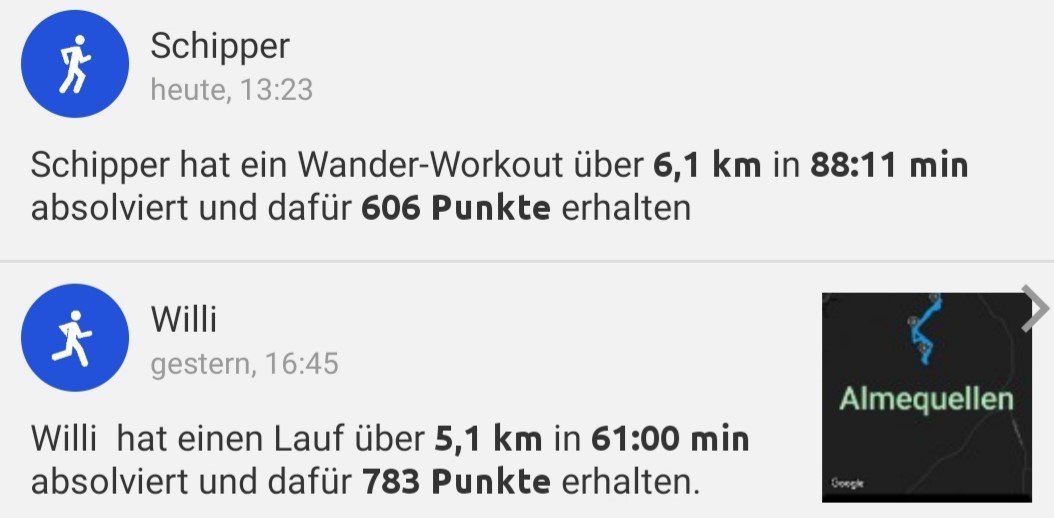The width and height of the screenshot is (1054, 518).
Task: Open Schipper's Wander-Workout activity entry
Action: point(500,186)
